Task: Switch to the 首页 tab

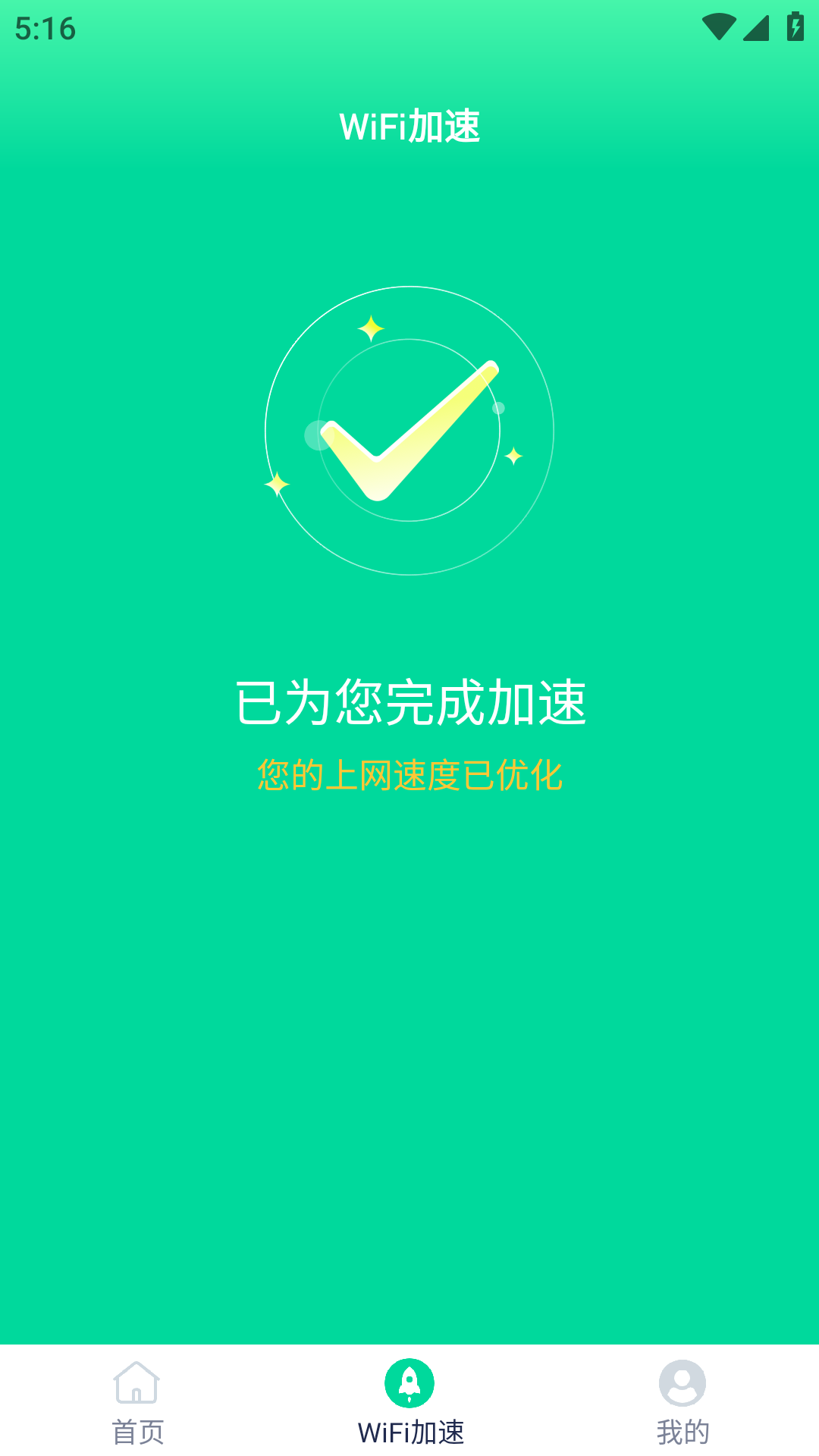Action: click(x=136, y=1401)
